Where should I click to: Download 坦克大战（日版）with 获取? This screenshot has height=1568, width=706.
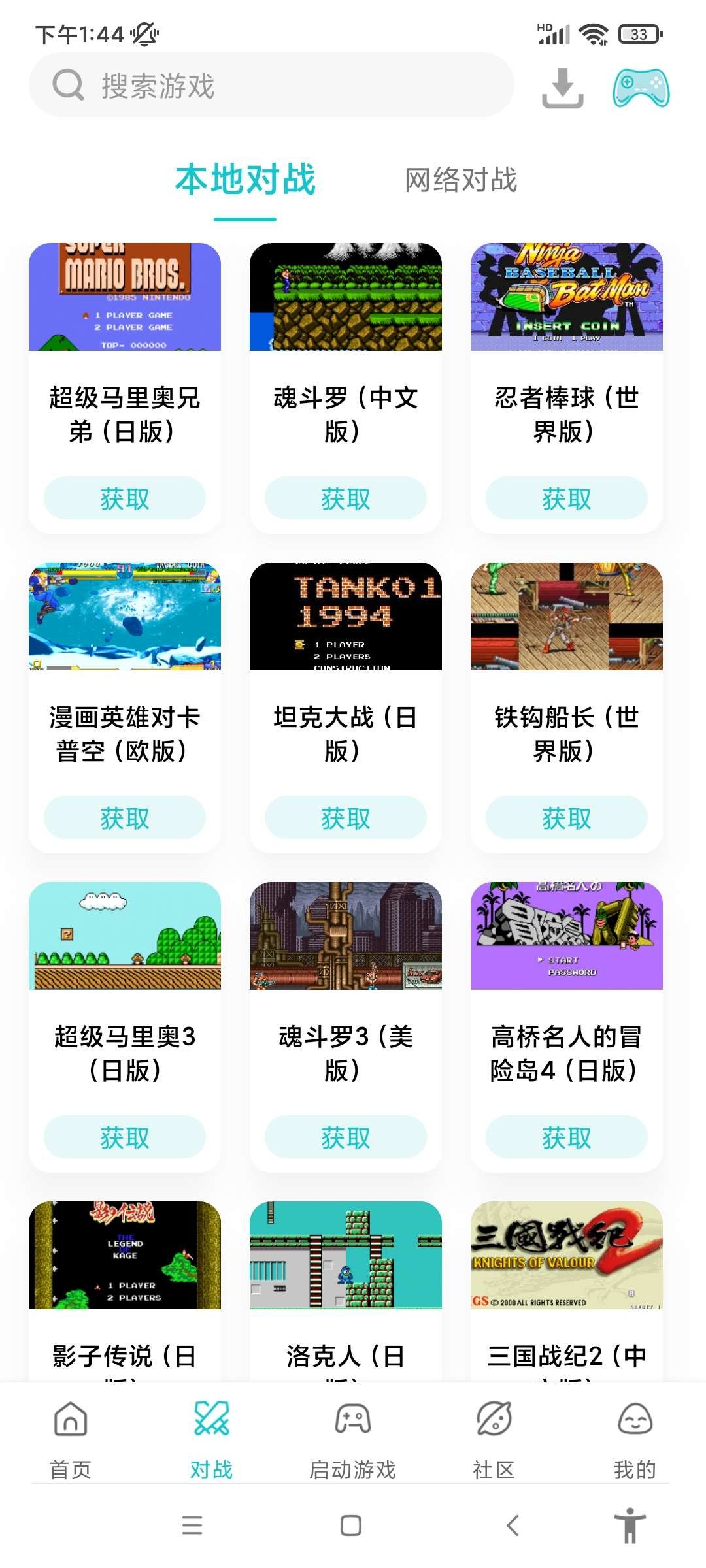(346, 818)
